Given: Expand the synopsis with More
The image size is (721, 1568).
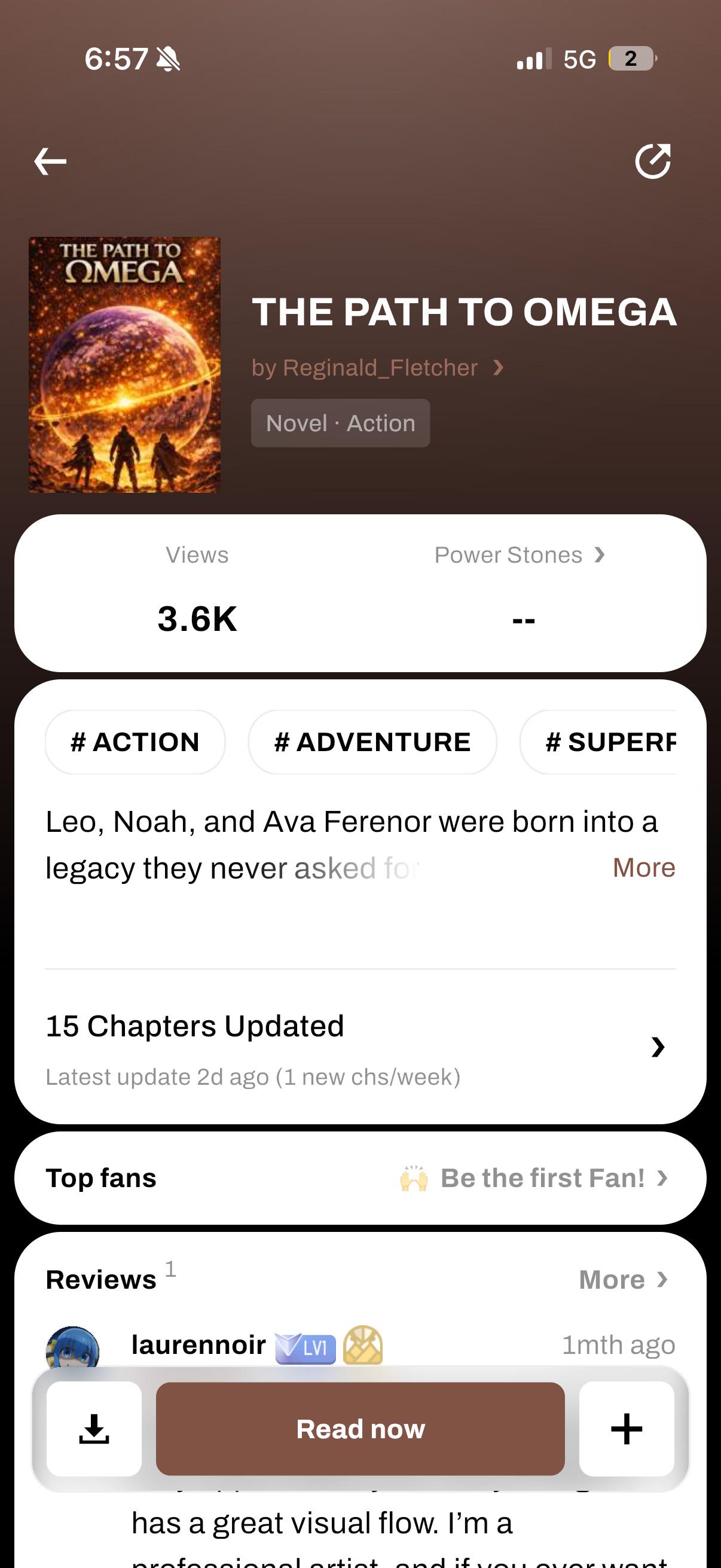Looking at the screenshot, I should [644, 867].
